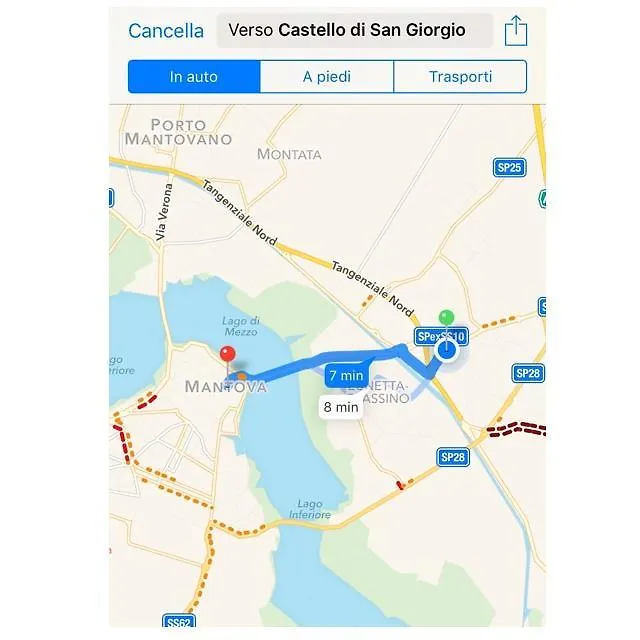
Task: Tap the Verso Castello di San Giorgio field
Action: (x=354, y=31)
